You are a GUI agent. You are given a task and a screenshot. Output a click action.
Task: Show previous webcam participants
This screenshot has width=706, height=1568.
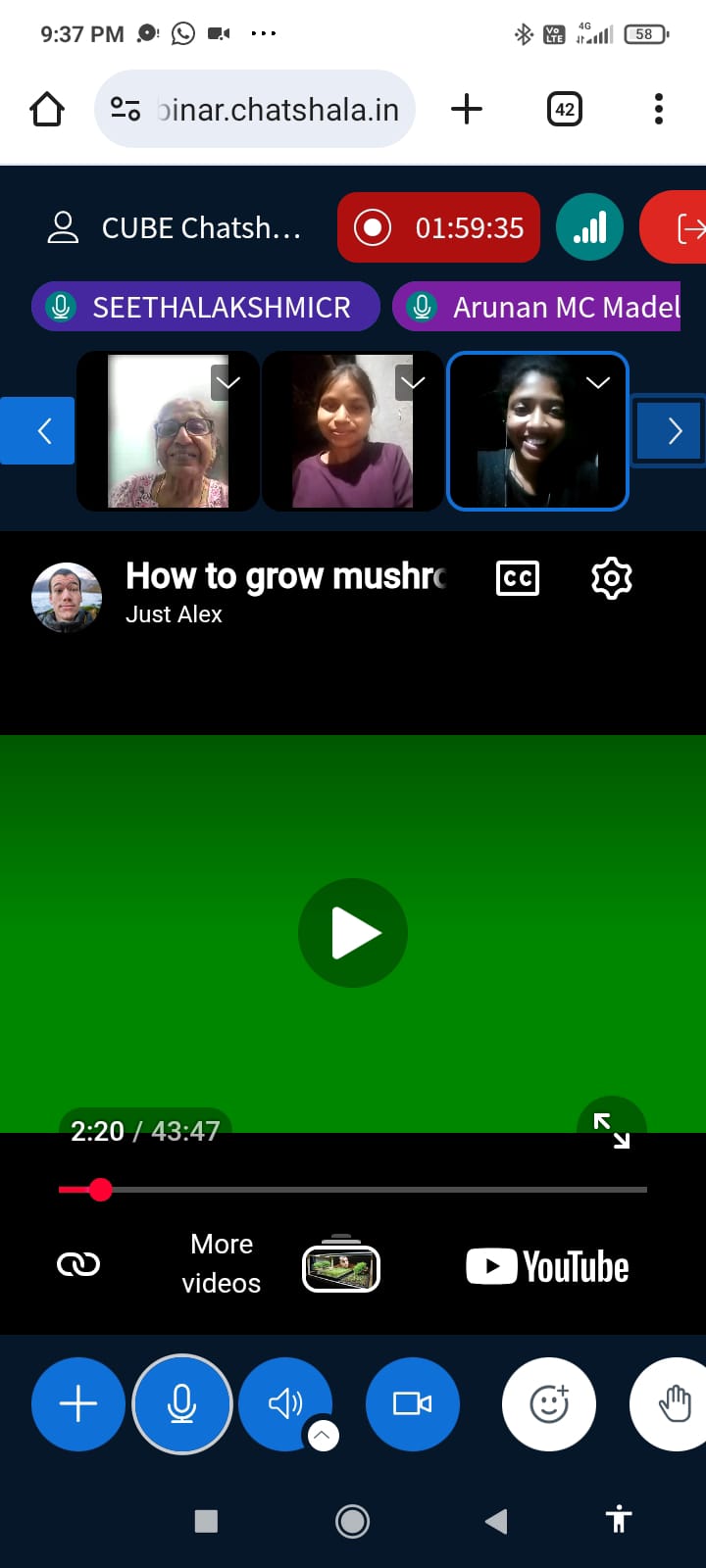pyautogui.click(x=37, y=431)
